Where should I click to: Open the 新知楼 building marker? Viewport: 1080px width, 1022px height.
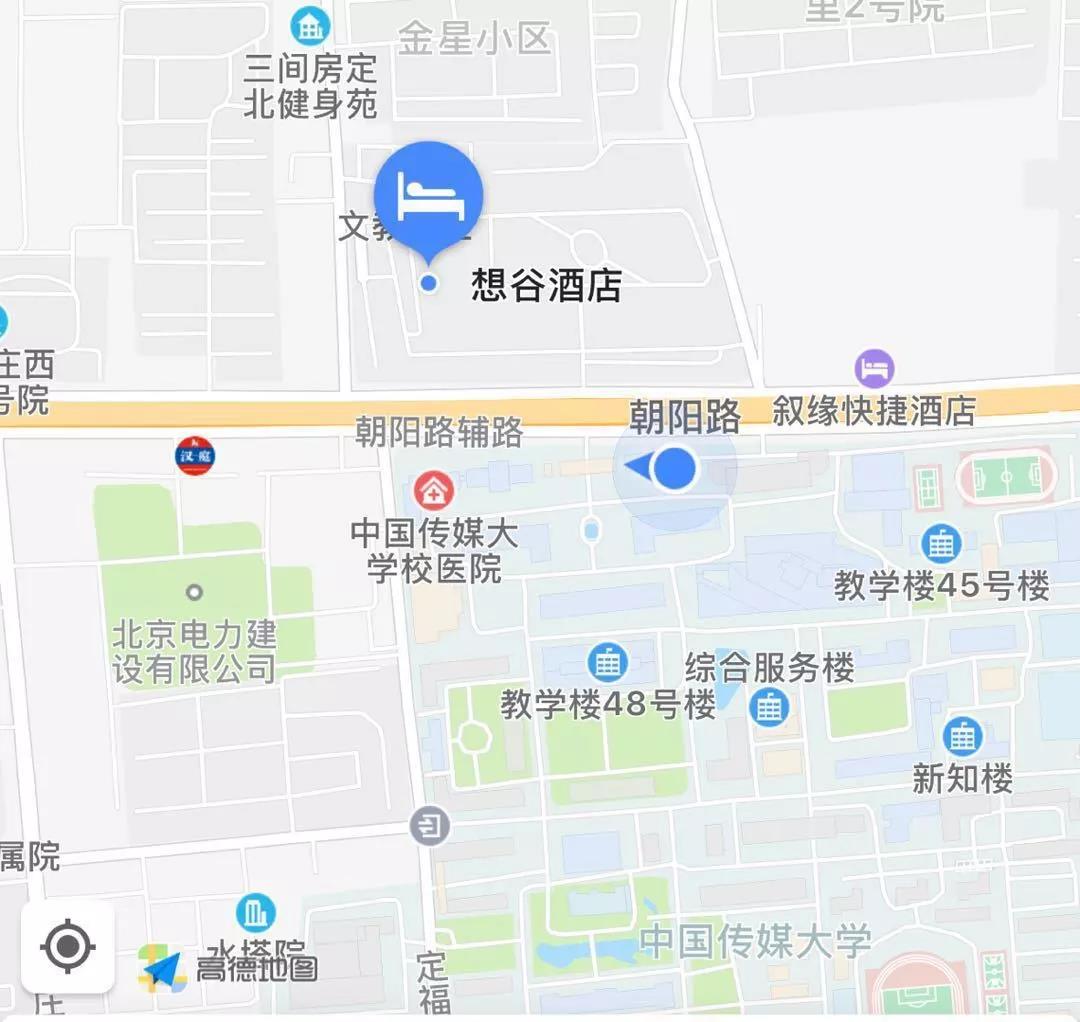point(962,737)
